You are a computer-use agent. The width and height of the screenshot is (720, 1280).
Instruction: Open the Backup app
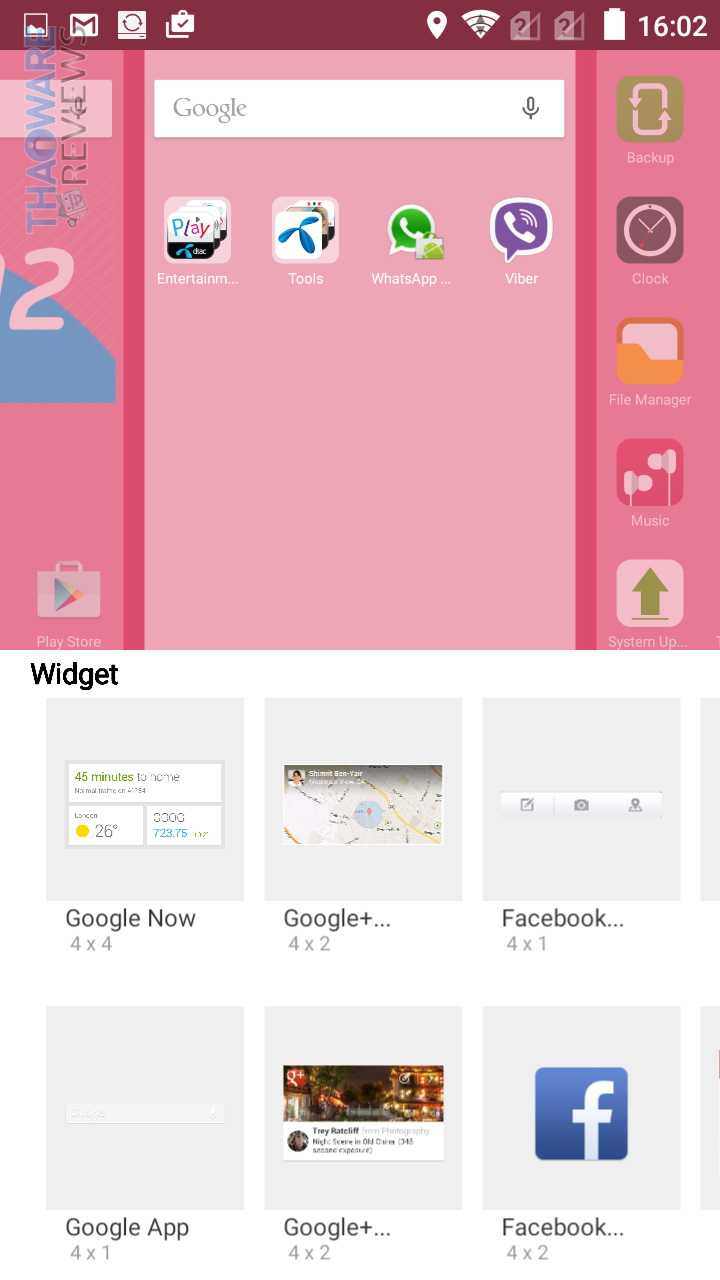point(650,110)
